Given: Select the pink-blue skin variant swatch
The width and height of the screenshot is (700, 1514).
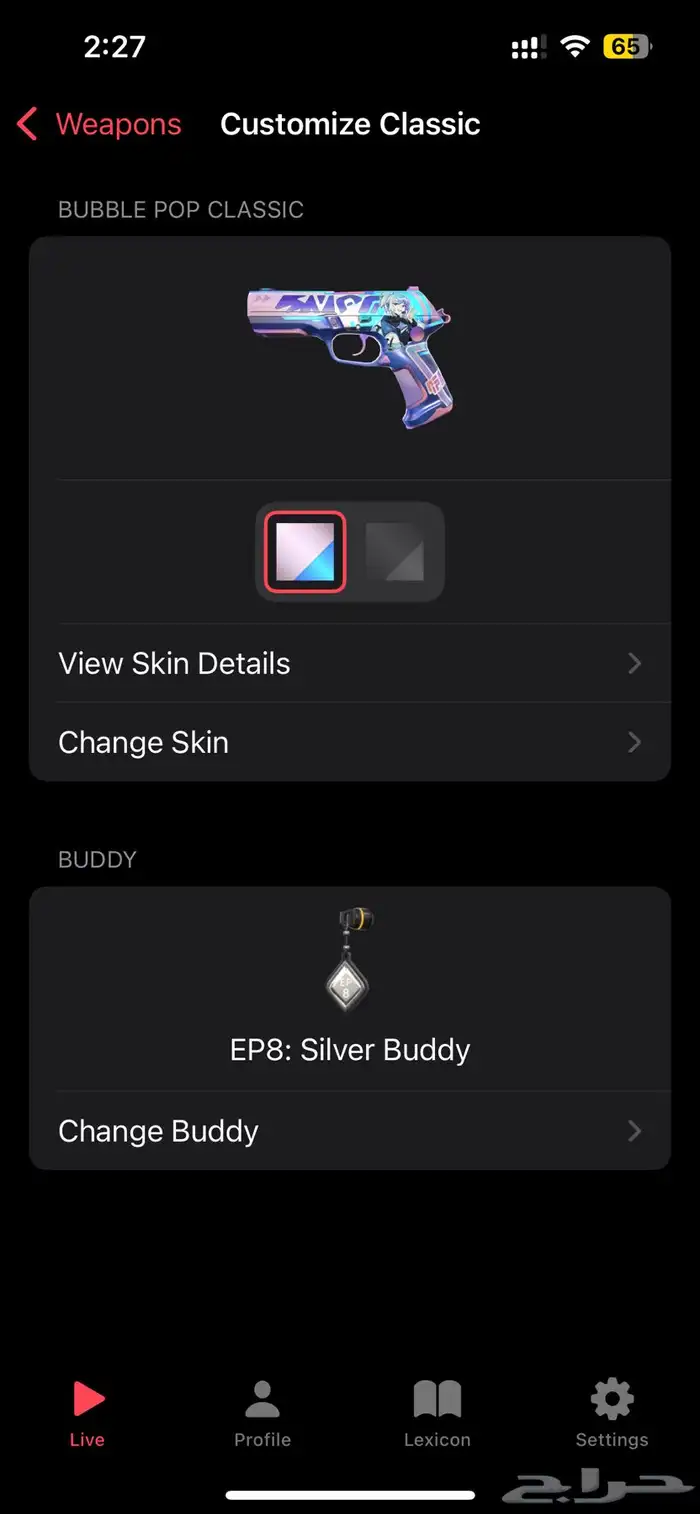Looking at the screenshot, I should [x=305, y=552].
